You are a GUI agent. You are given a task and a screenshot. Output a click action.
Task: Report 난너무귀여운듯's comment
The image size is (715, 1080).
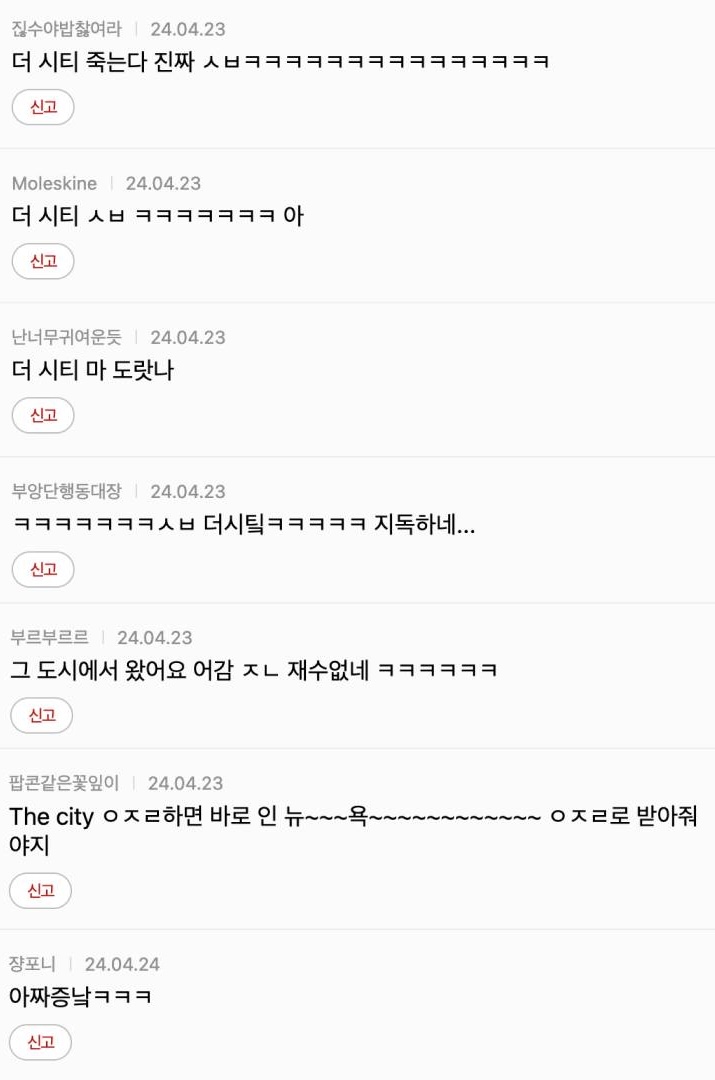pyautogui.click(x=43, y=415)
